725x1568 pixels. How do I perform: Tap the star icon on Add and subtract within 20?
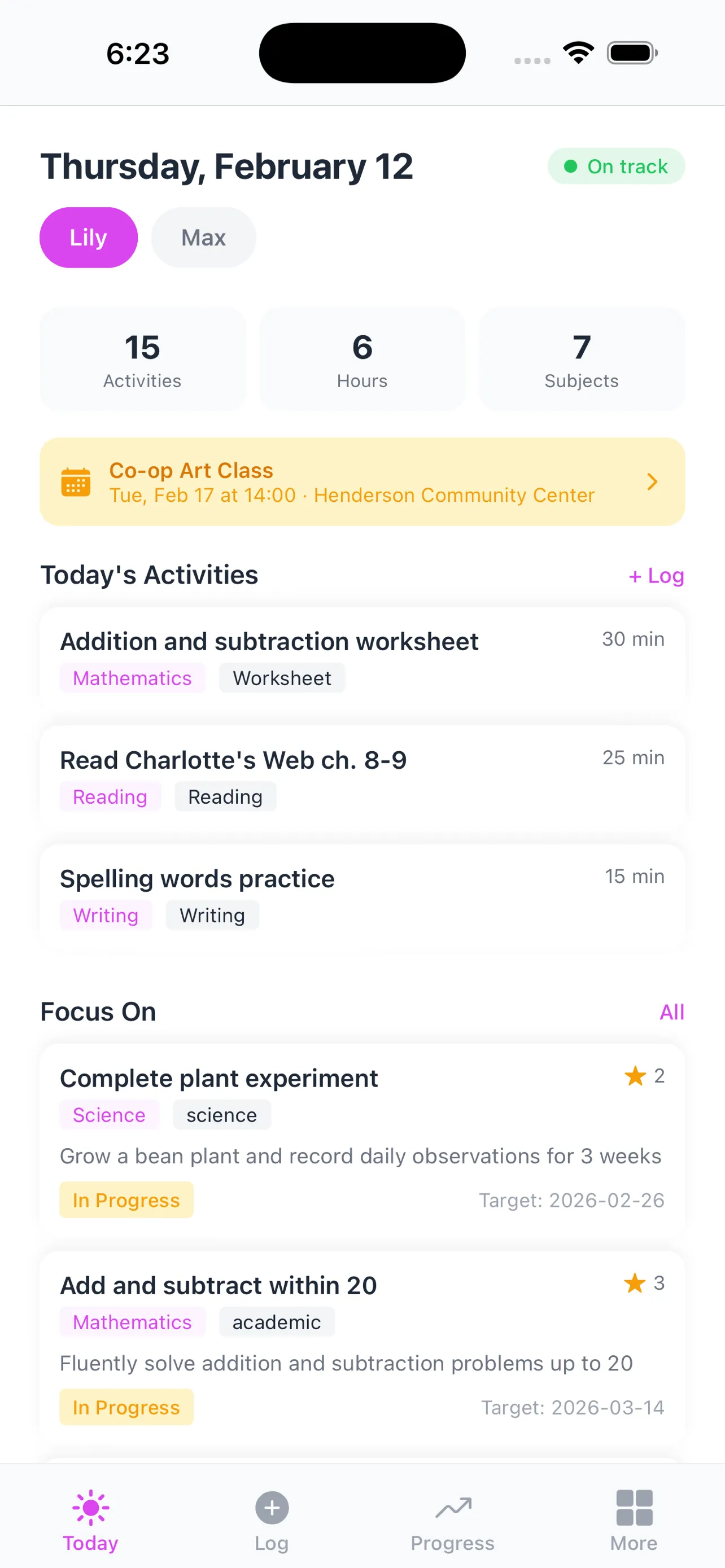pos(636,1283)
